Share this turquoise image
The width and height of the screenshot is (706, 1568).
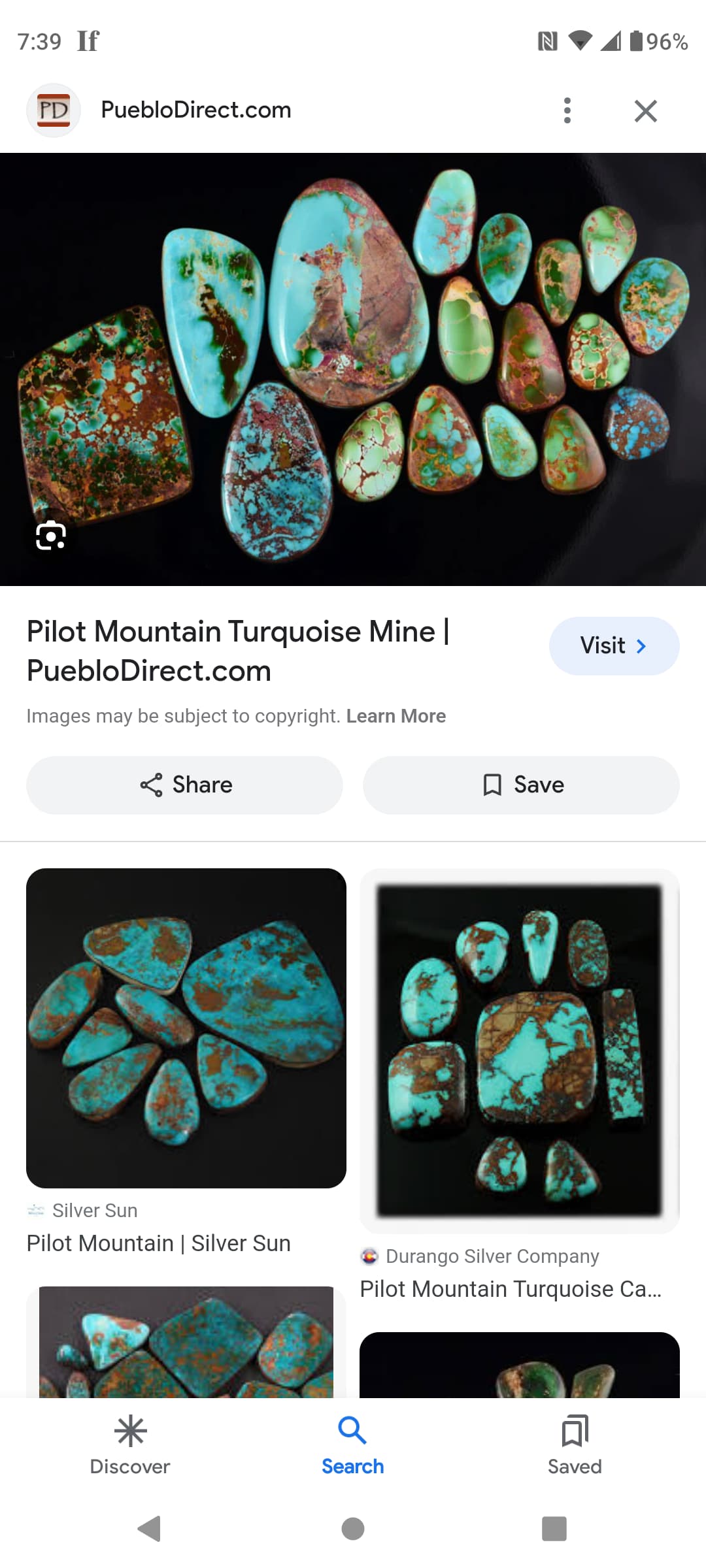(184, 785)
